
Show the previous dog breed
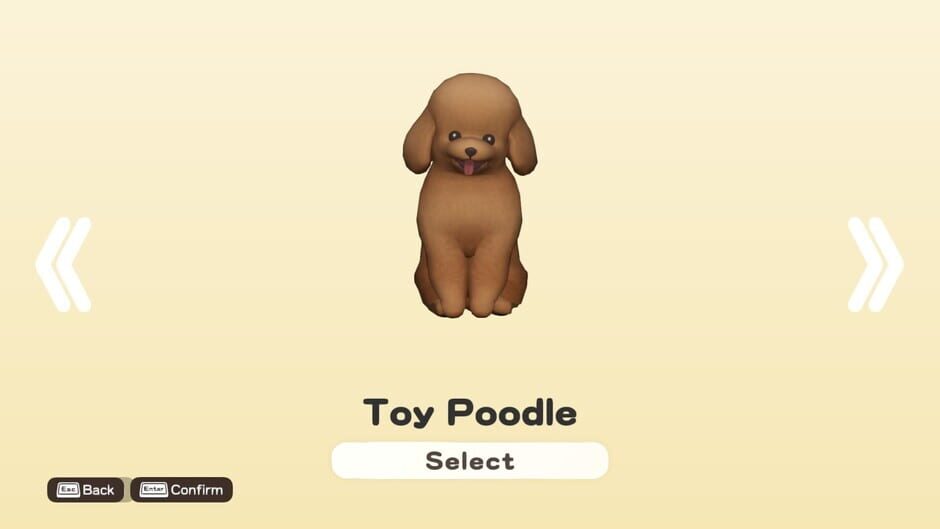pos(63,264)
